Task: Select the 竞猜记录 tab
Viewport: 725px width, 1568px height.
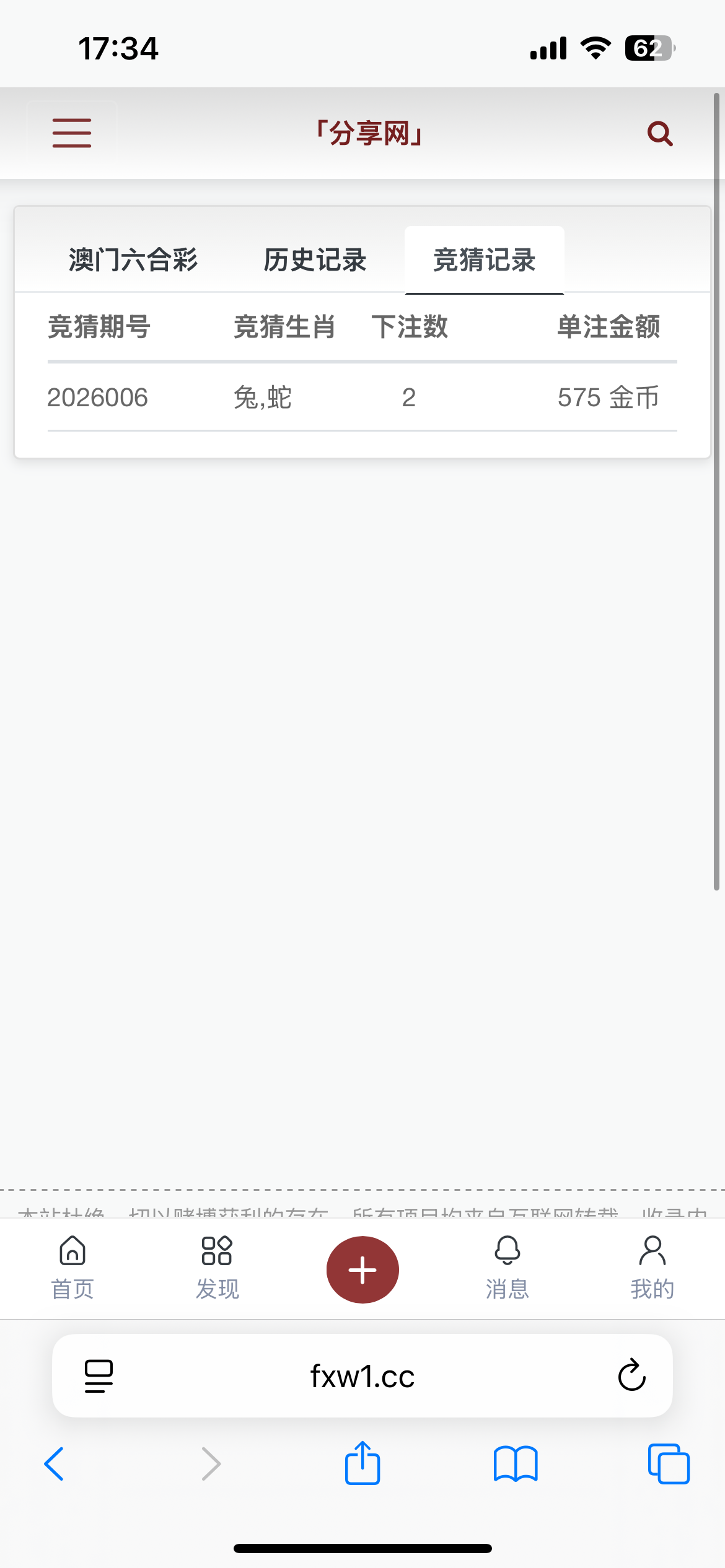Action: tap(484, 260)
